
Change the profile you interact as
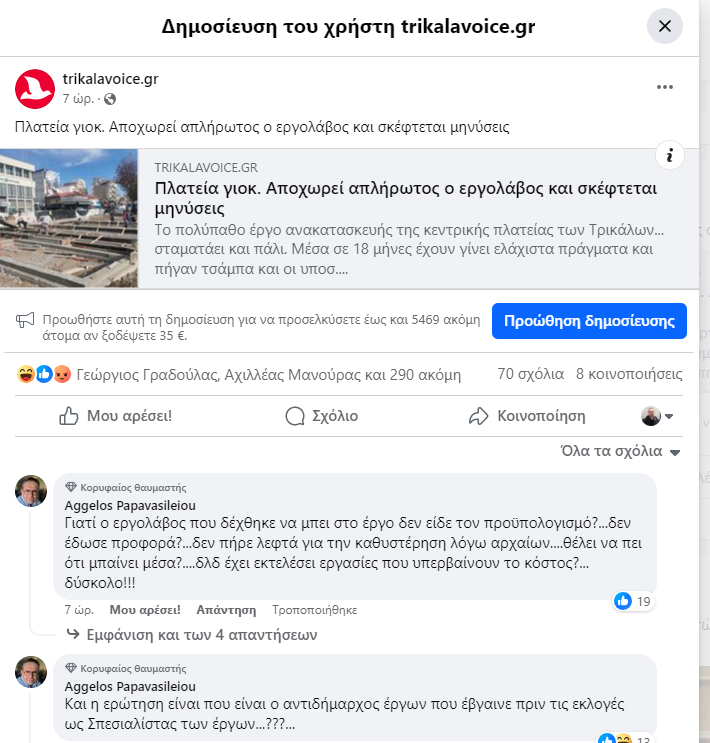click(x=657, y=416)
